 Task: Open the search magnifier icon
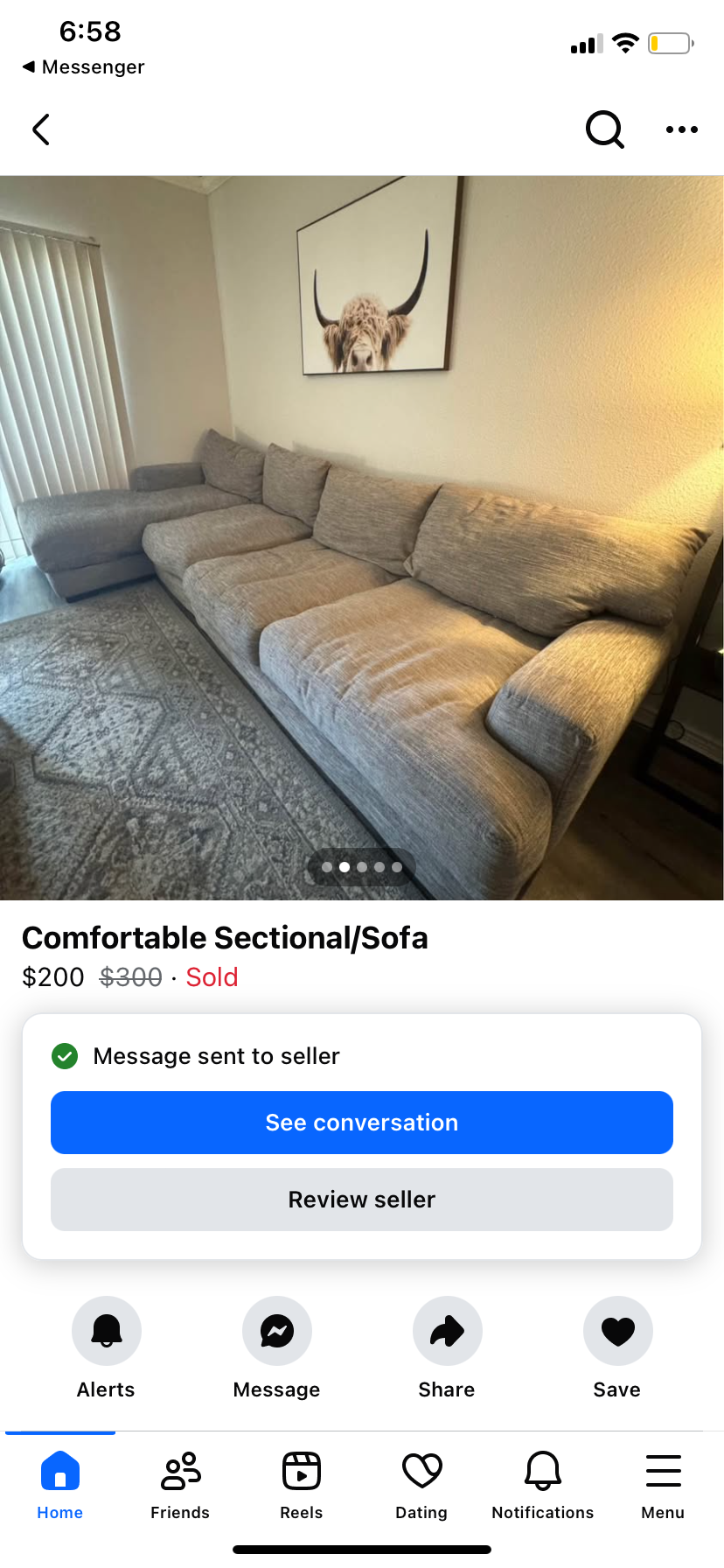pos(604,129)
